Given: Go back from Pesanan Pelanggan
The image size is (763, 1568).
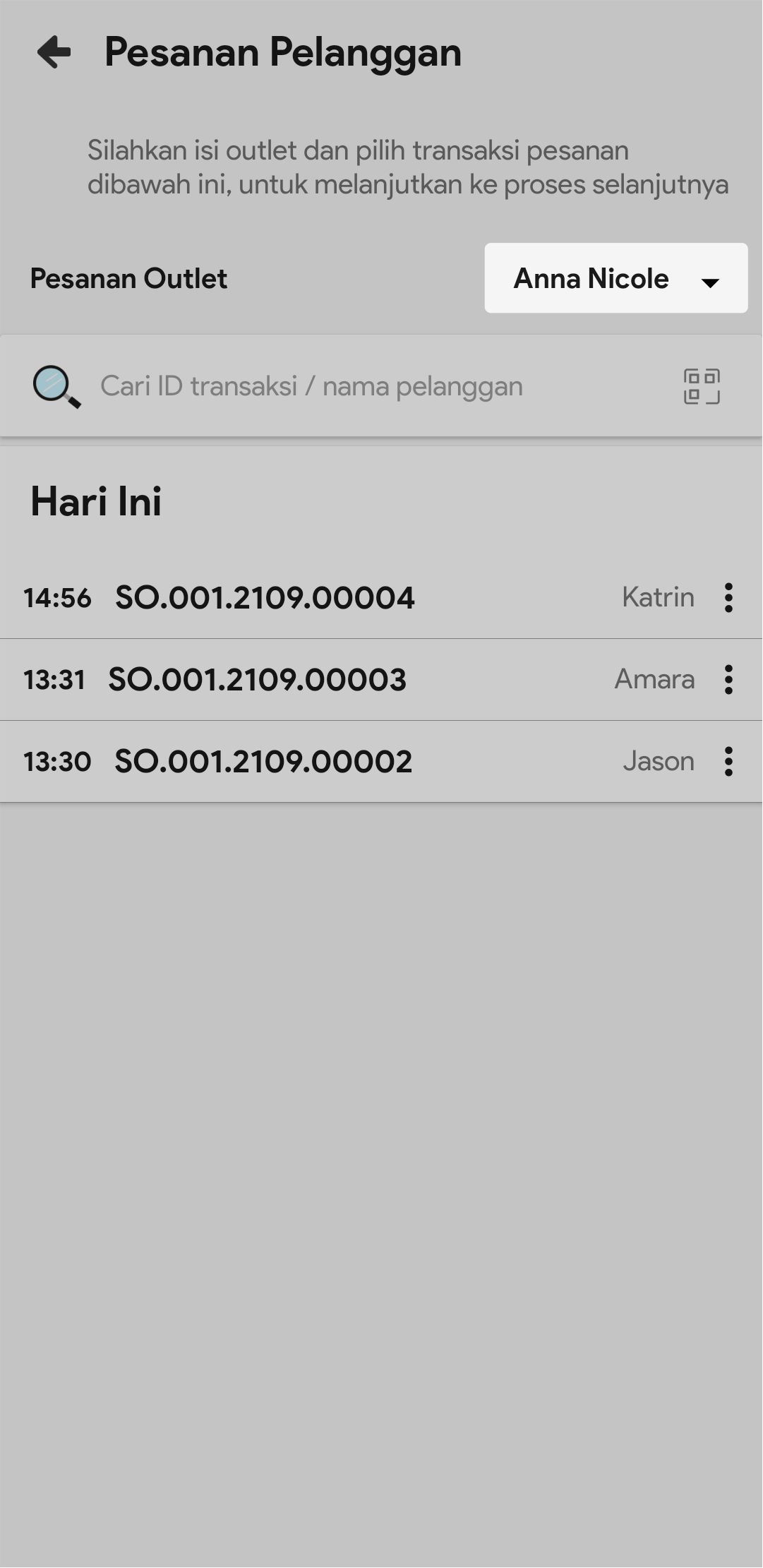Looking at the screenshot, I should click(x=54, y=52).
